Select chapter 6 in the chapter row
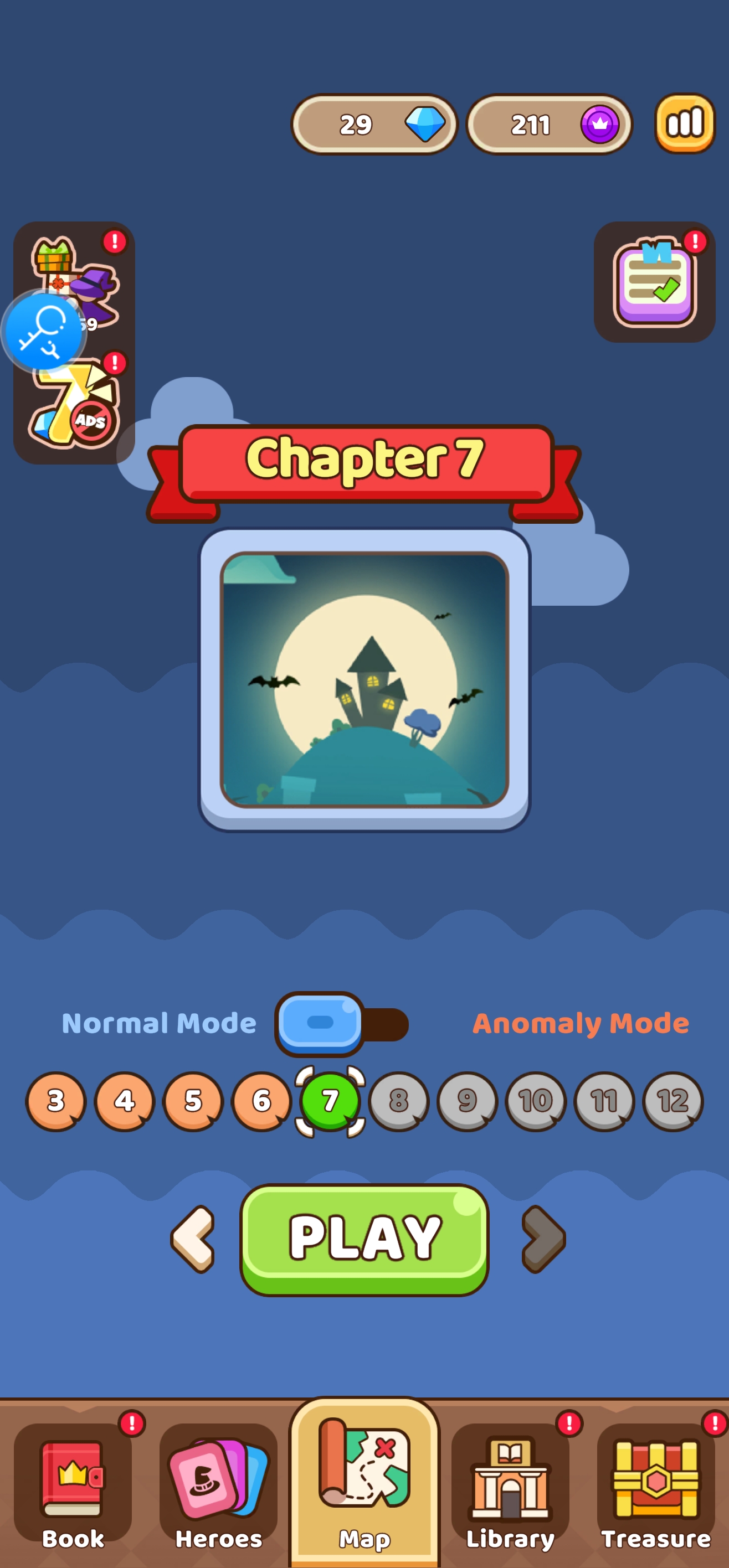729x1568 pixels. point(261,1101)
